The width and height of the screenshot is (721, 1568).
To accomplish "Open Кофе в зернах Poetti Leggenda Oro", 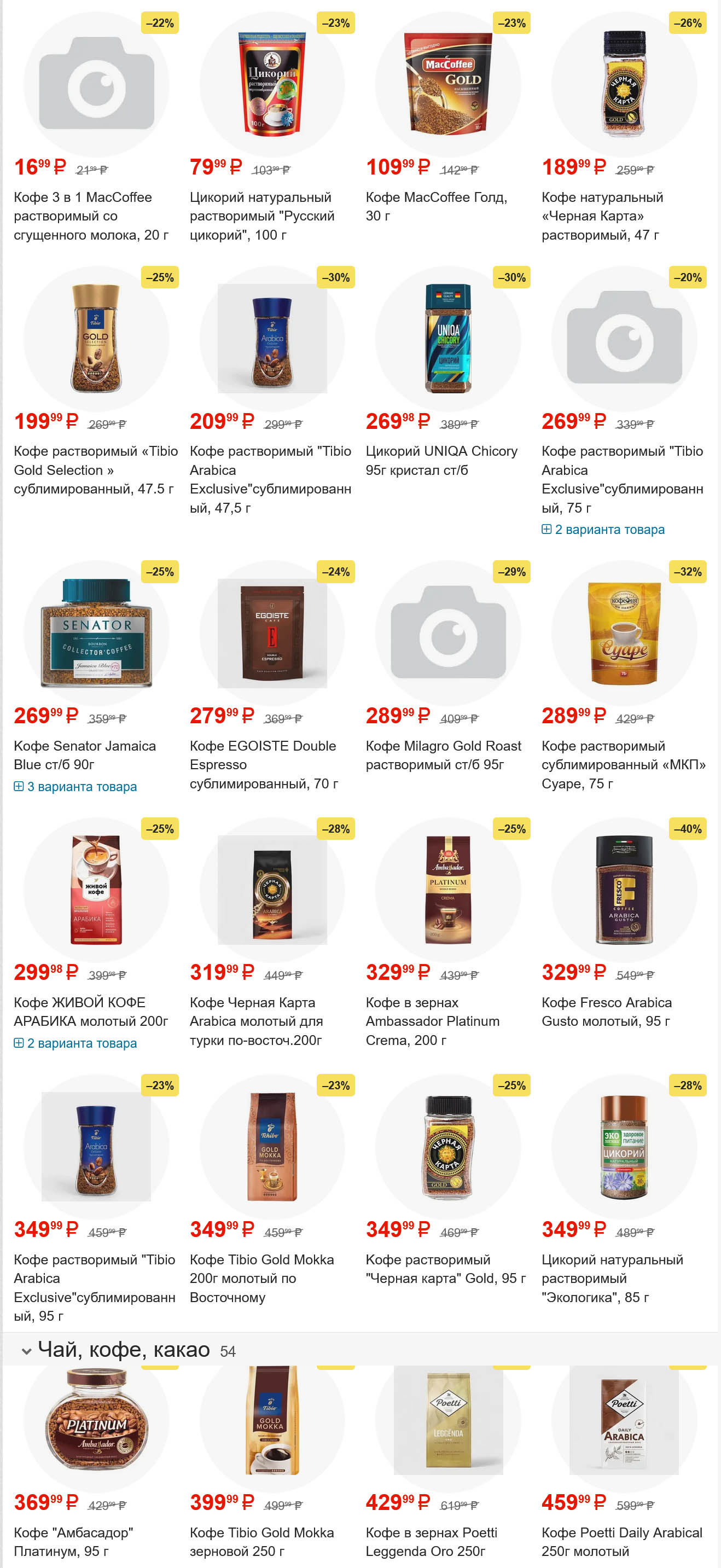I will [431, 1541].
